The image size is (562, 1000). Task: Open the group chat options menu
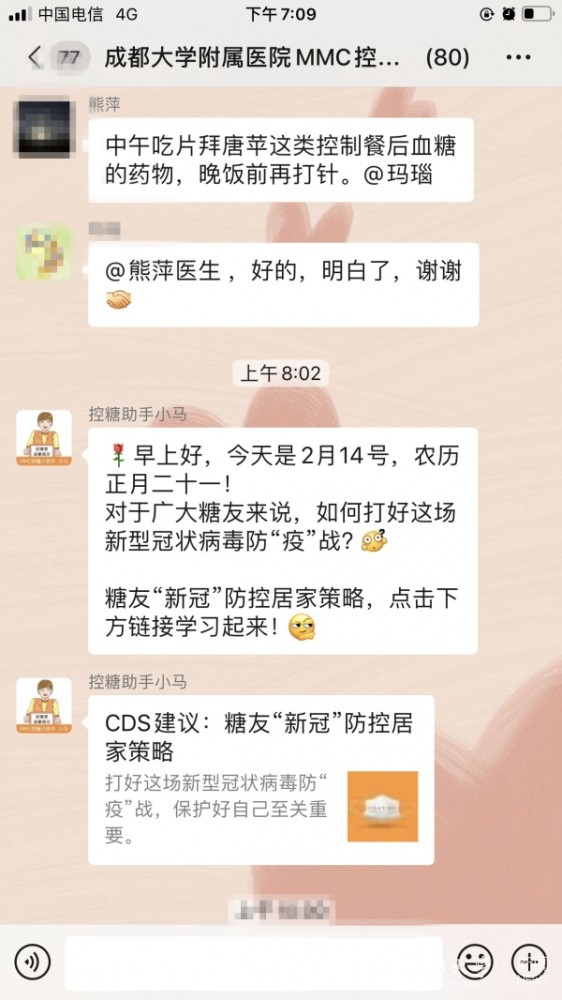518,57
